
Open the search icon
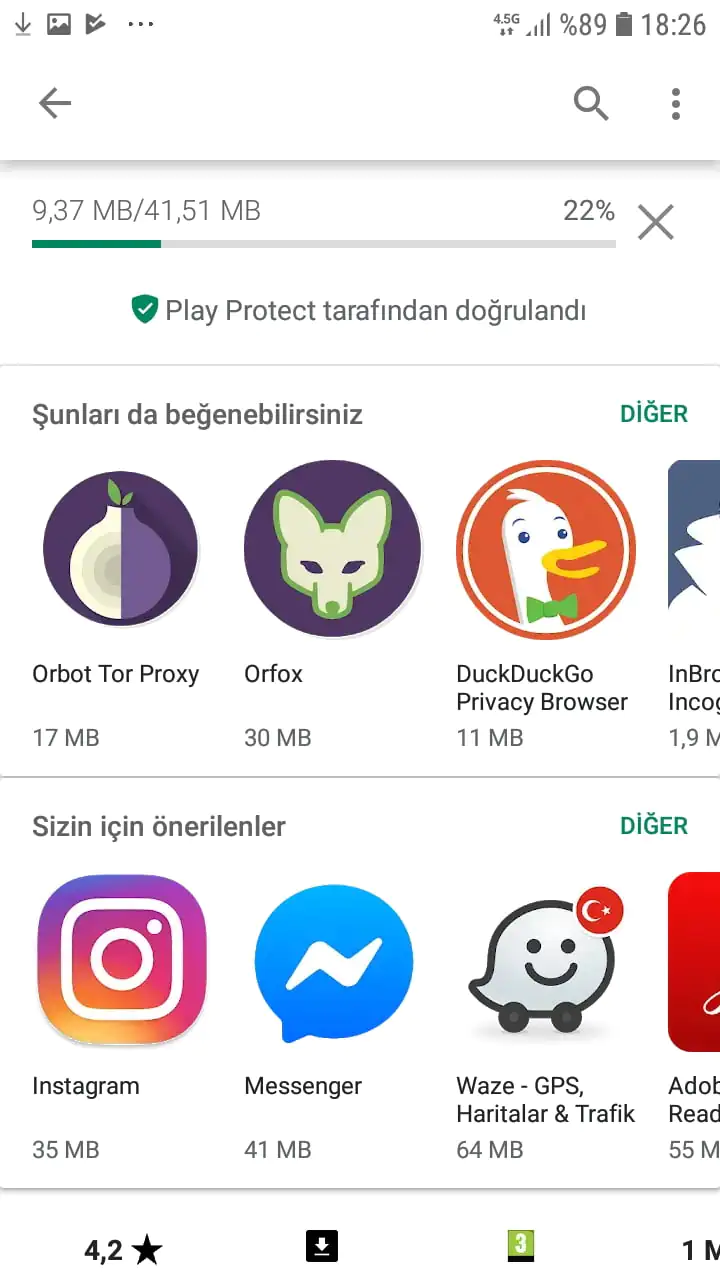tap(591, 103)
